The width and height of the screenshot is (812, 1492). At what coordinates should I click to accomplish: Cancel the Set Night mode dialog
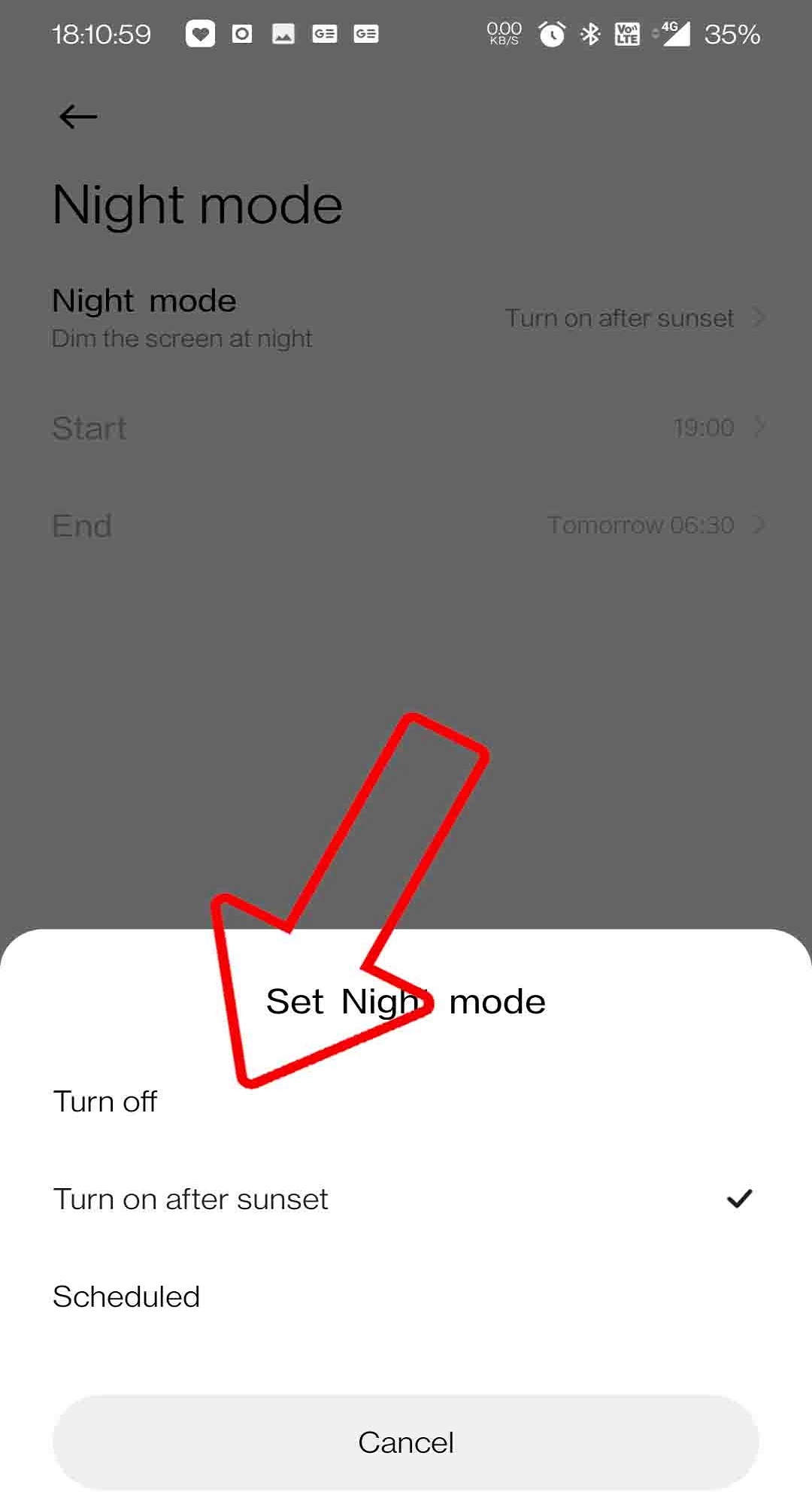click(x=406, y=1442)
